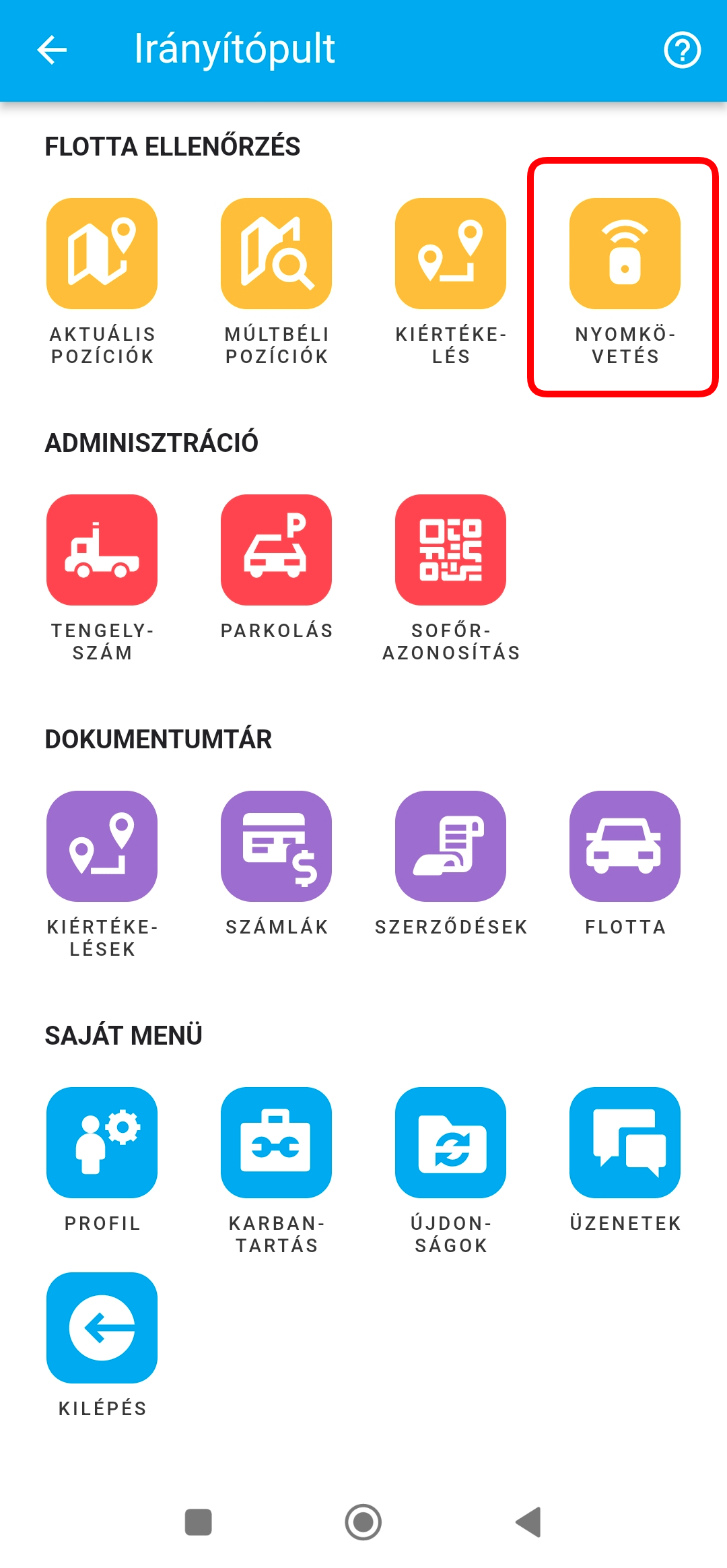Open Tengelyszám setting

pos(102,550)
